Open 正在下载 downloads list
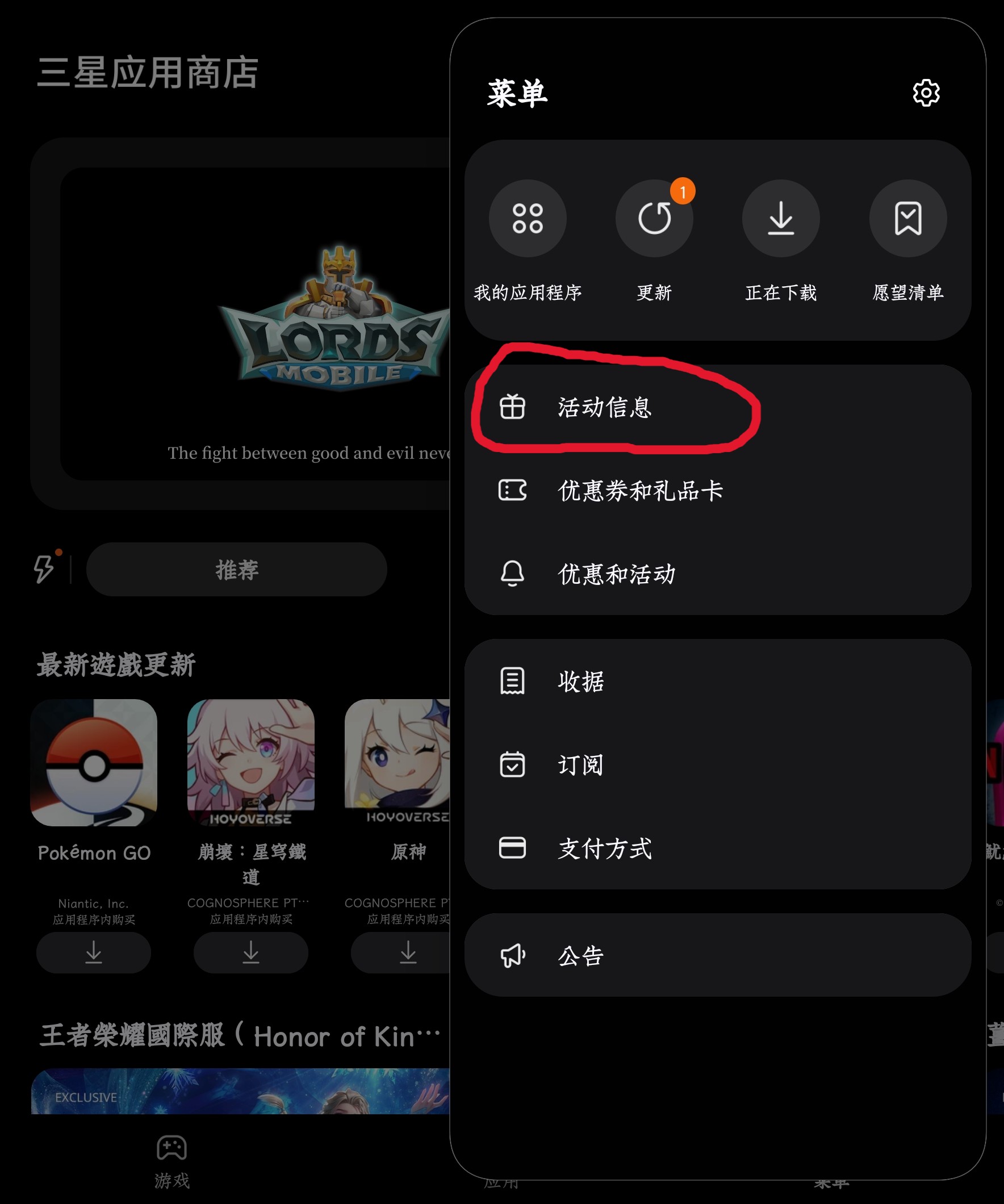 (780, 219)
